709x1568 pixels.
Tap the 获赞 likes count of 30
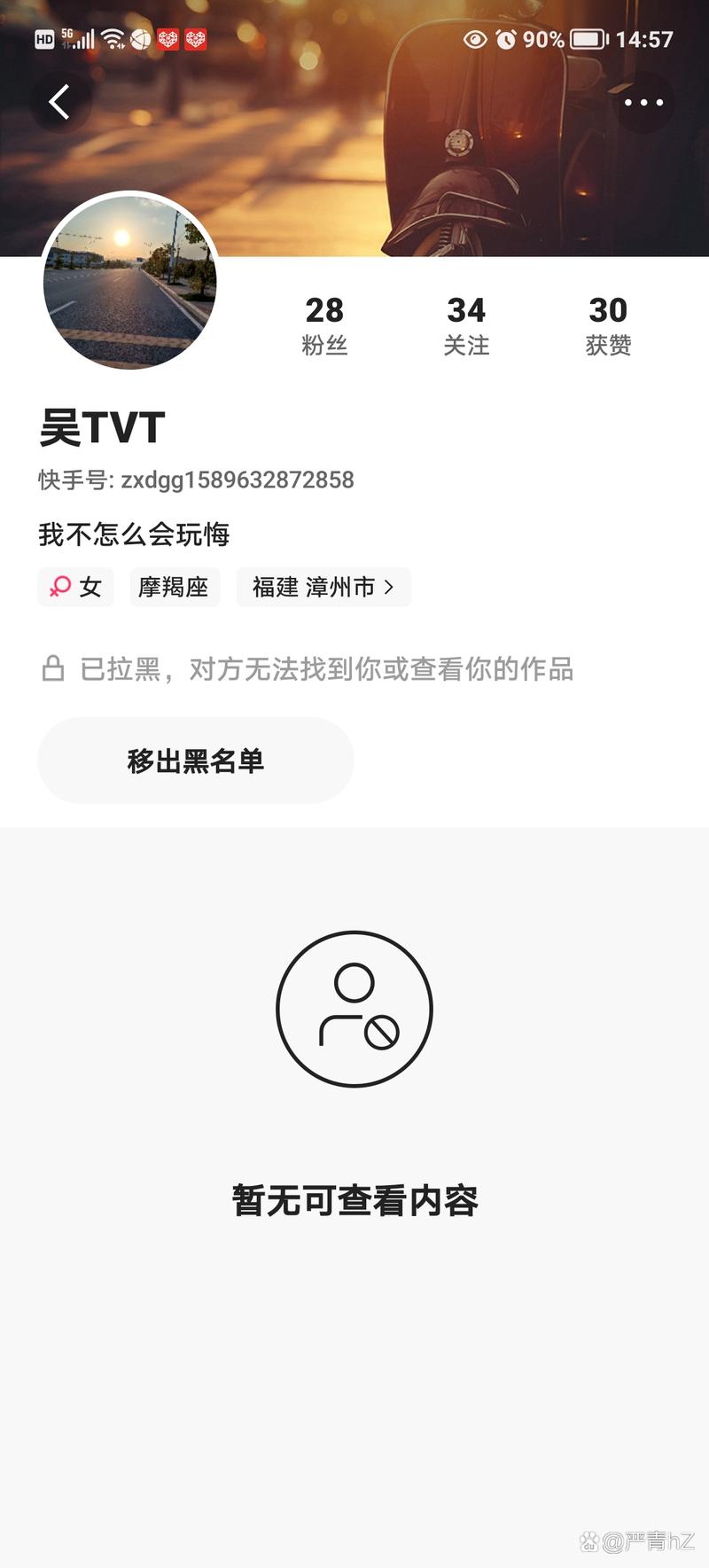[610, 325]
